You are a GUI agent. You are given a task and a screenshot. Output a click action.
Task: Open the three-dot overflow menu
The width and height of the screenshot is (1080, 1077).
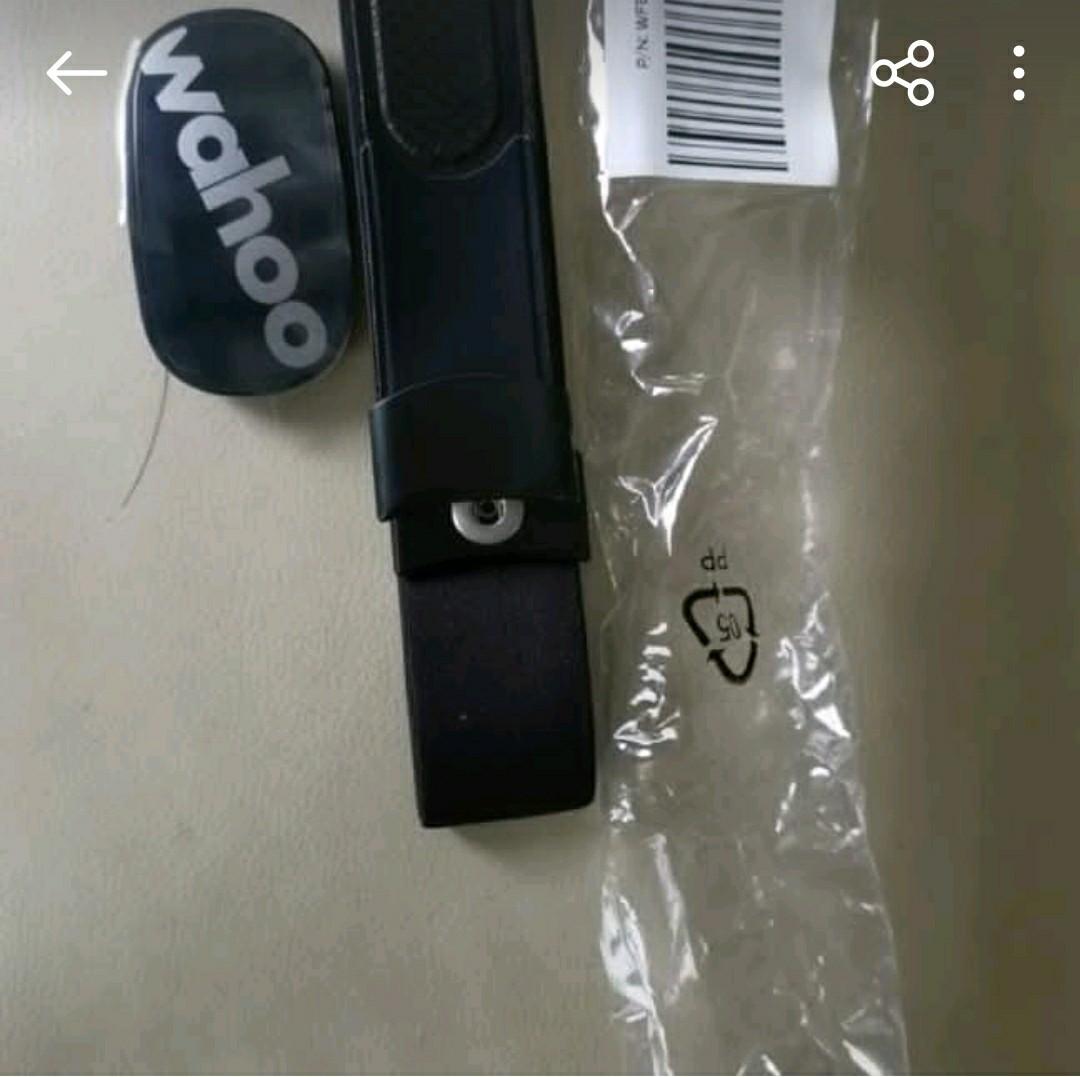coord(1018,73)
